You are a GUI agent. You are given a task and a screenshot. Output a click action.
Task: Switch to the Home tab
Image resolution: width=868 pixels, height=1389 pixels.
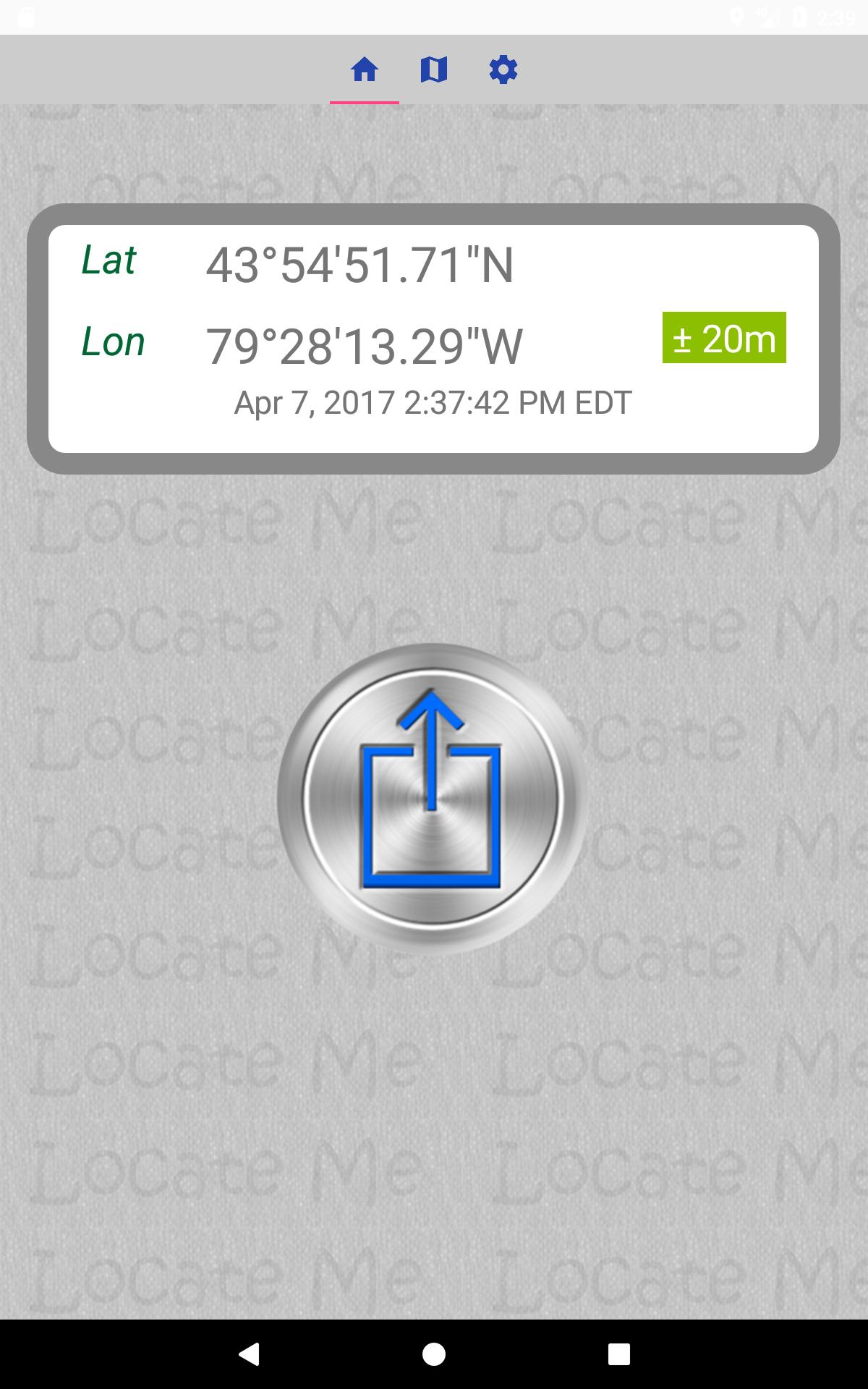point(365,70)
